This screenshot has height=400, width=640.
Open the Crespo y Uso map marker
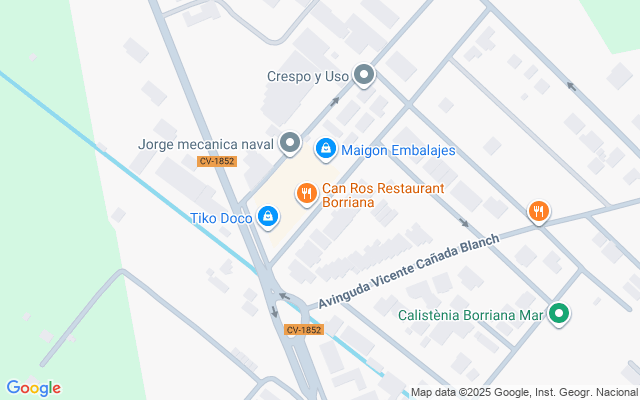pos(365,75)
